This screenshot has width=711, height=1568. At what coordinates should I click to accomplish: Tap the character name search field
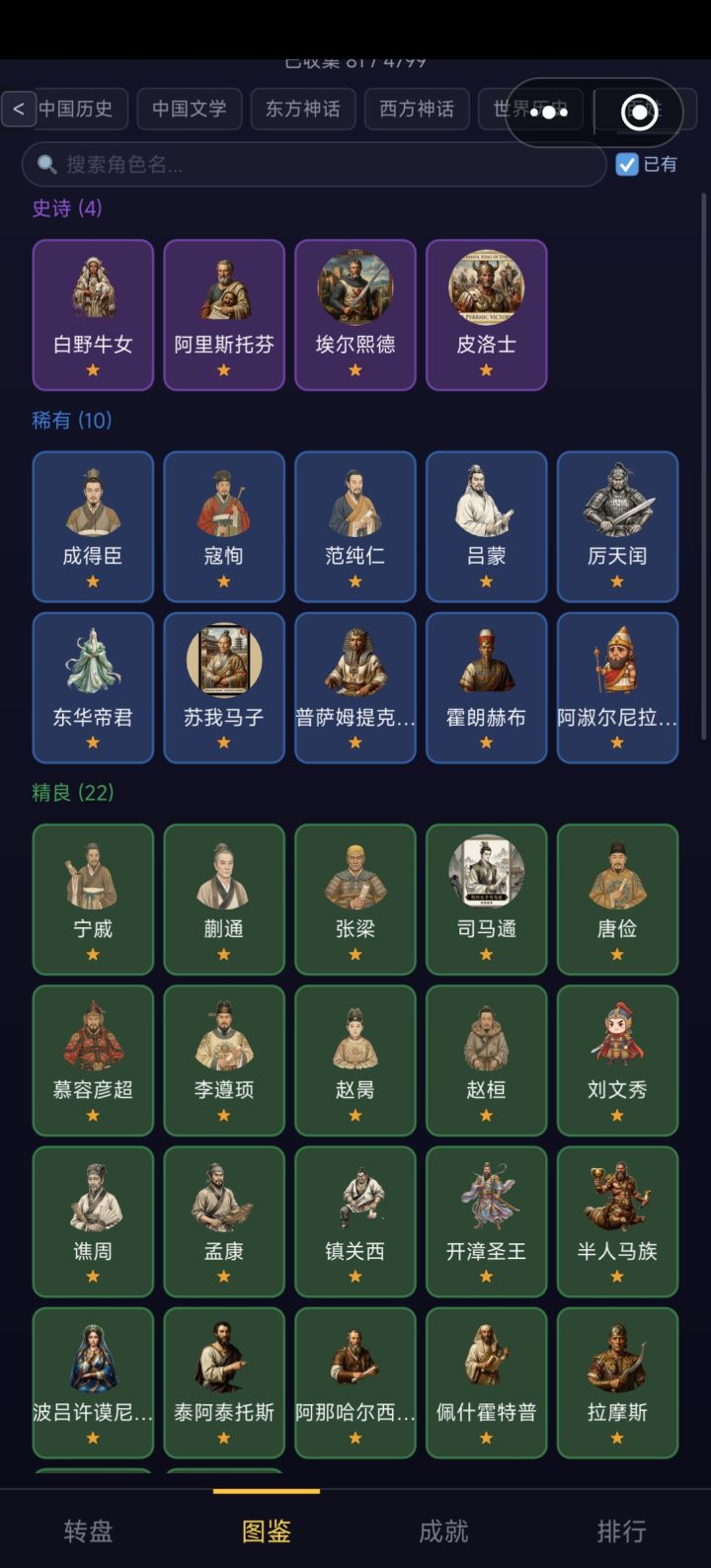[x=296, y=164]
